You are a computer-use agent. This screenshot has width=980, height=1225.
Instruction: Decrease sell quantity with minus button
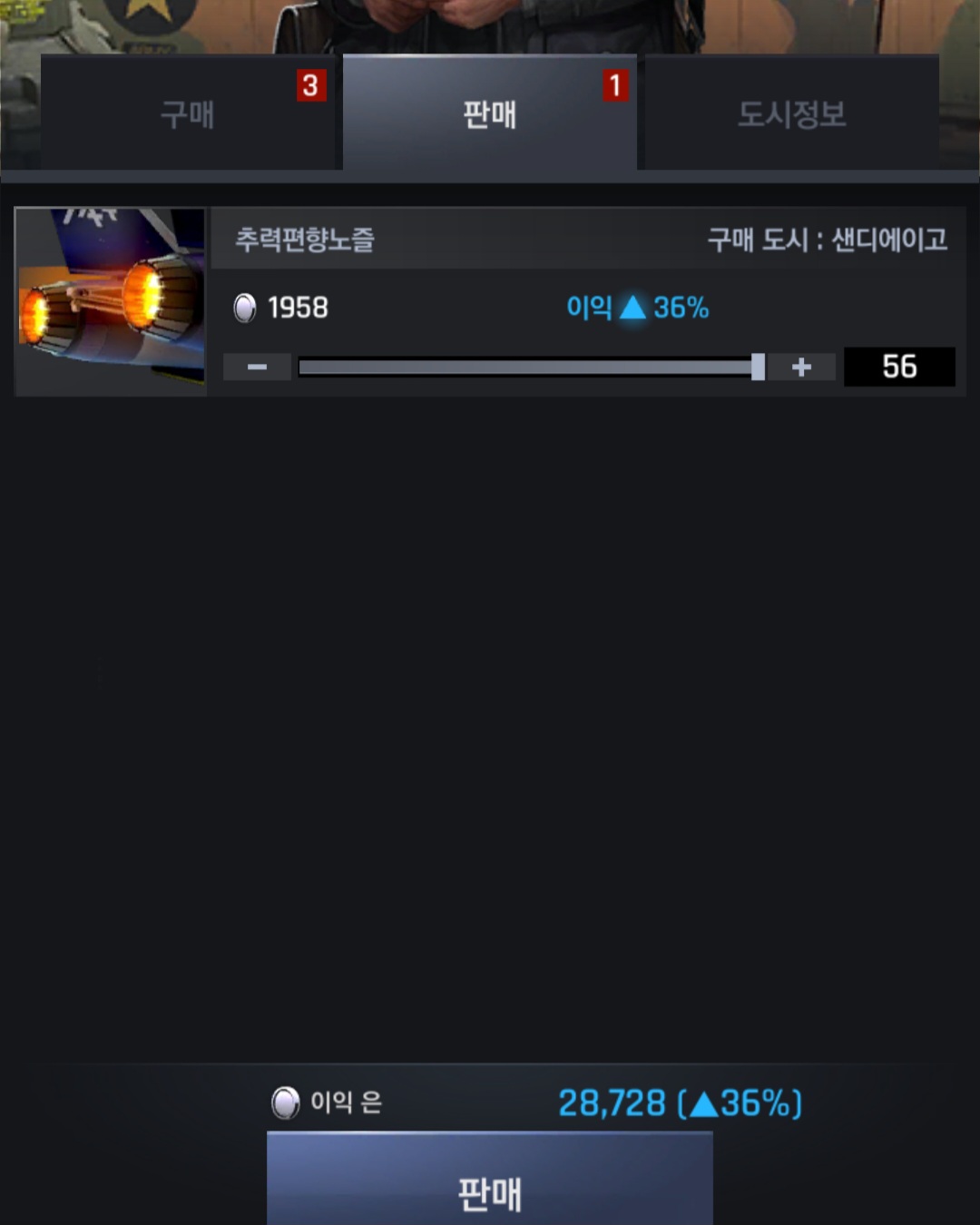[257, 367]
